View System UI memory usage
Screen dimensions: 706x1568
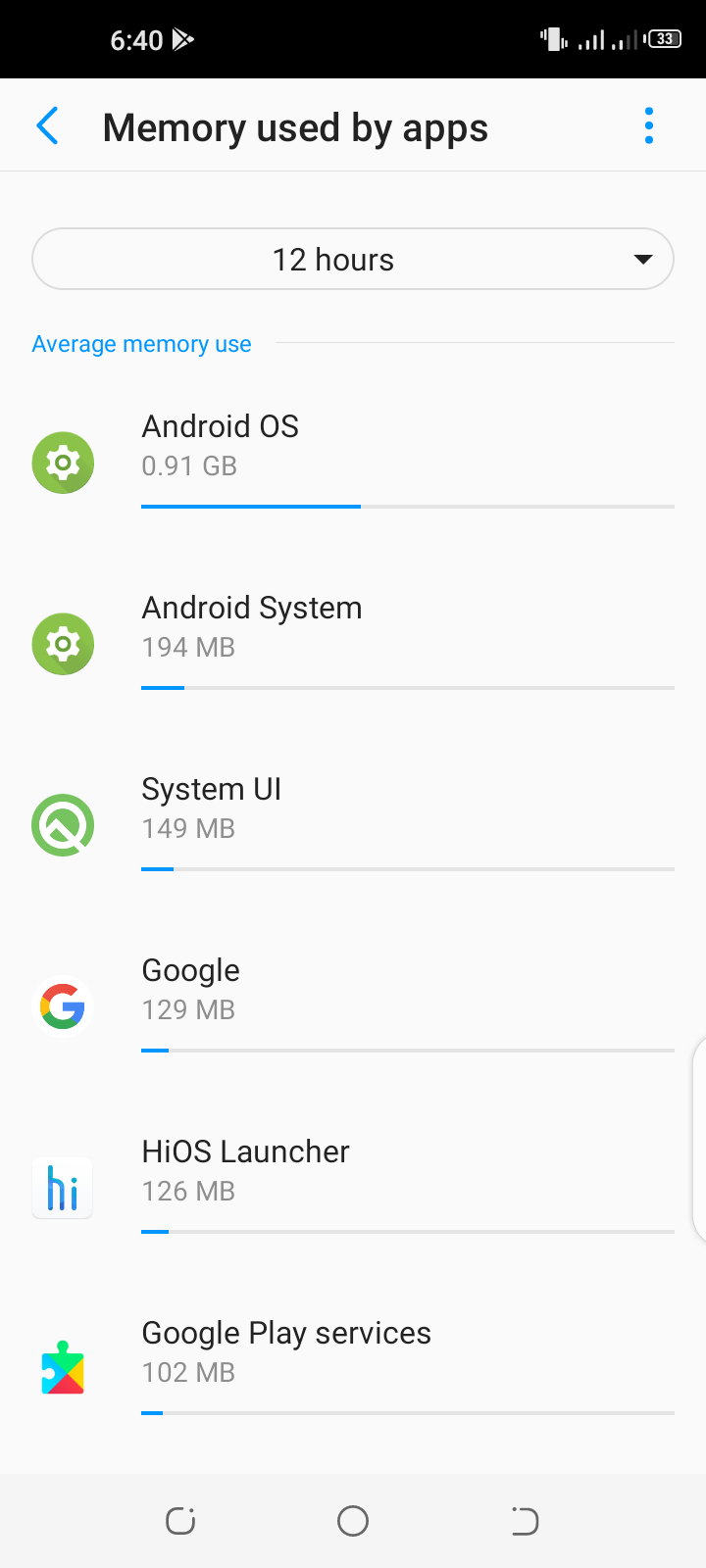[353, 825]
